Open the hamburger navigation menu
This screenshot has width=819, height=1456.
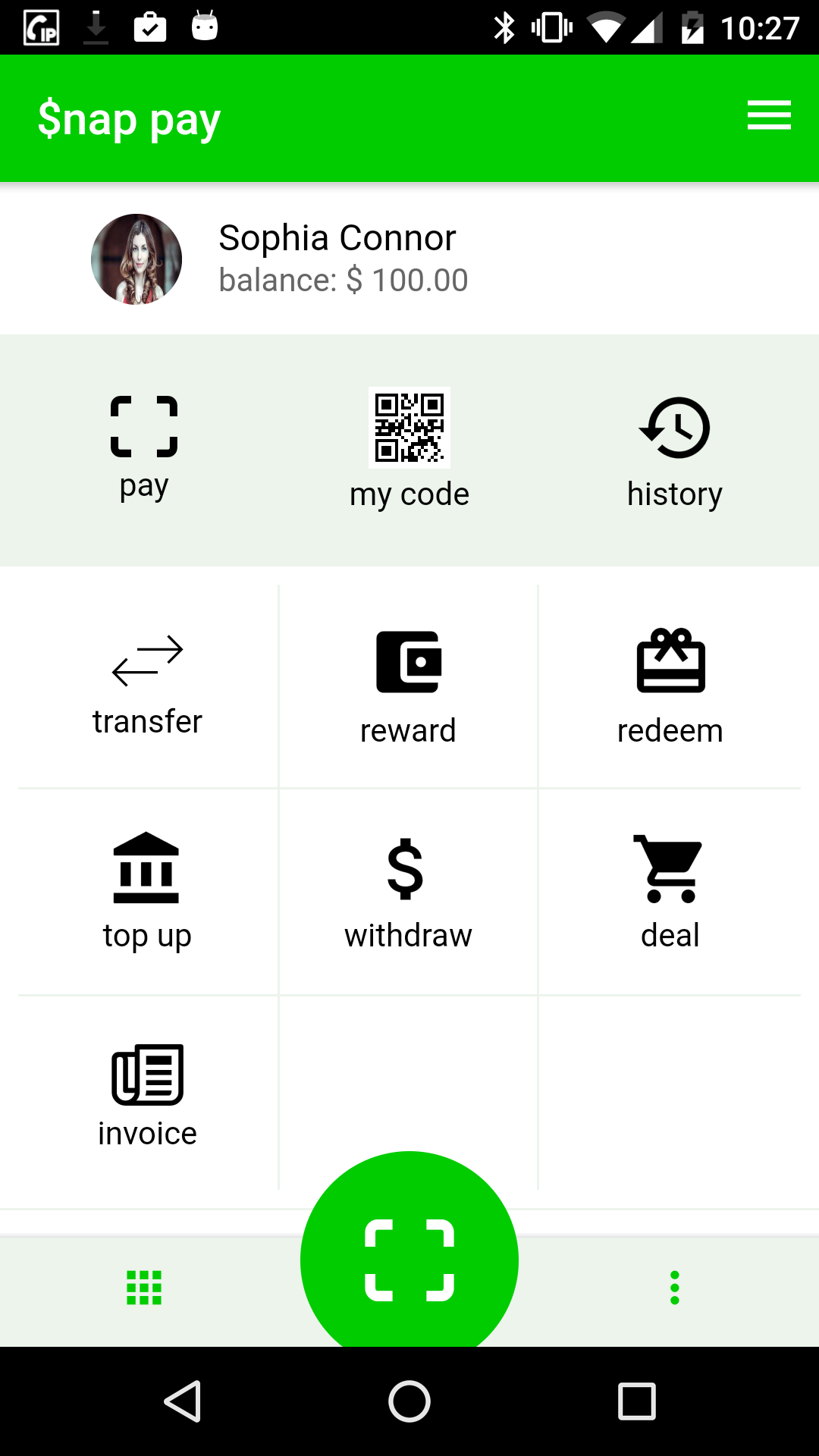(768, 117)
